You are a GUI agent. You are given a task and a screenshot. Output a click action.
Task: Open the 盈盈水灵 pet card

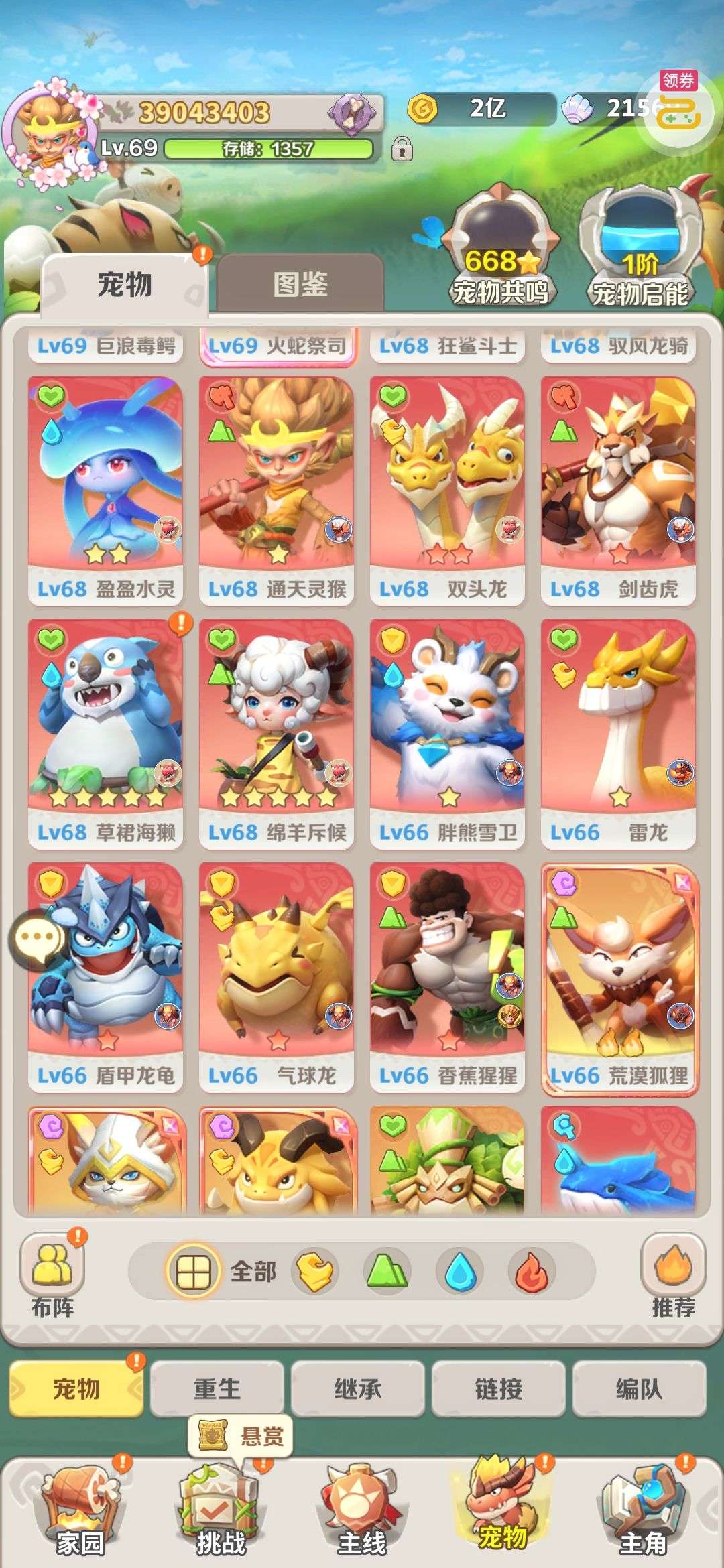click(105, 489)
